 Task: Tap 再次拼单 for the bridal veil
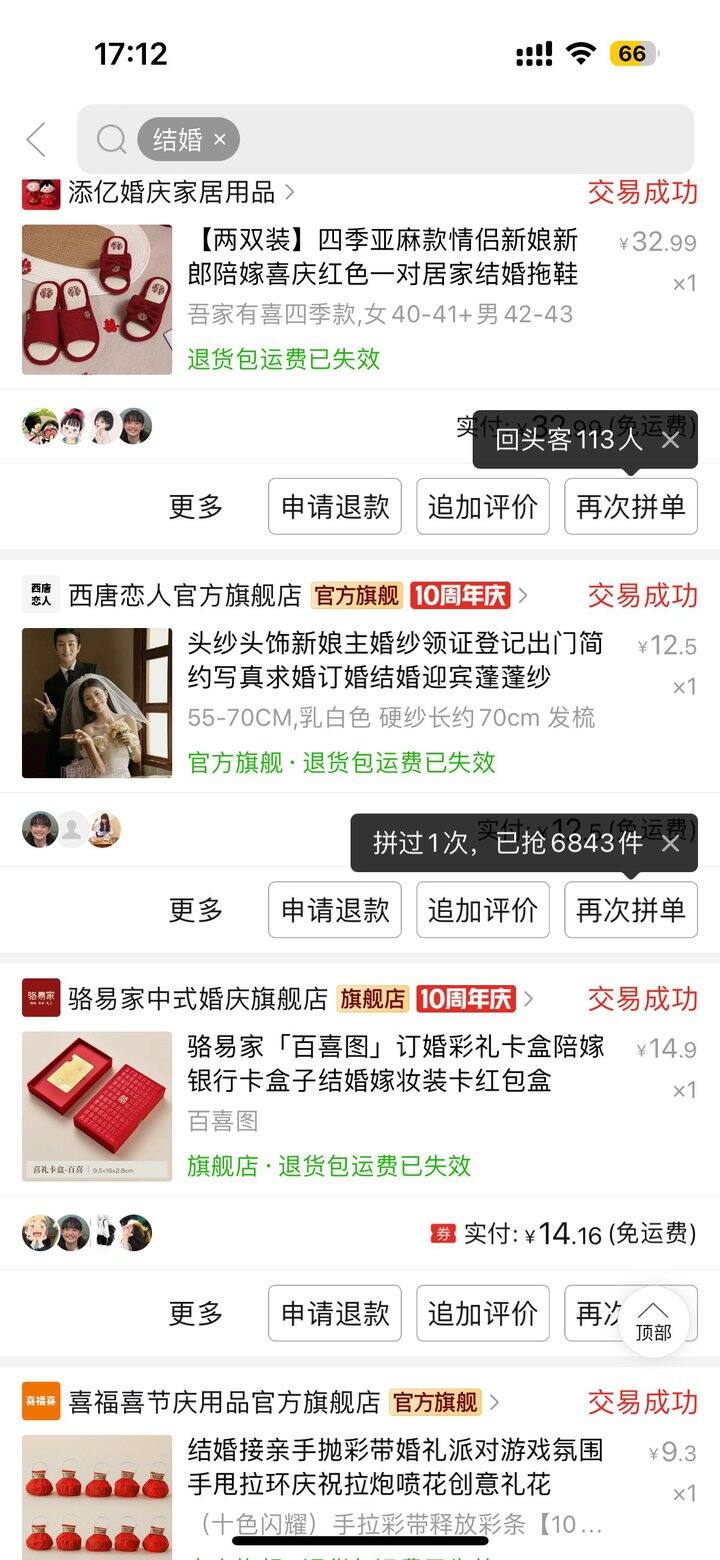[x=630, y=910]
